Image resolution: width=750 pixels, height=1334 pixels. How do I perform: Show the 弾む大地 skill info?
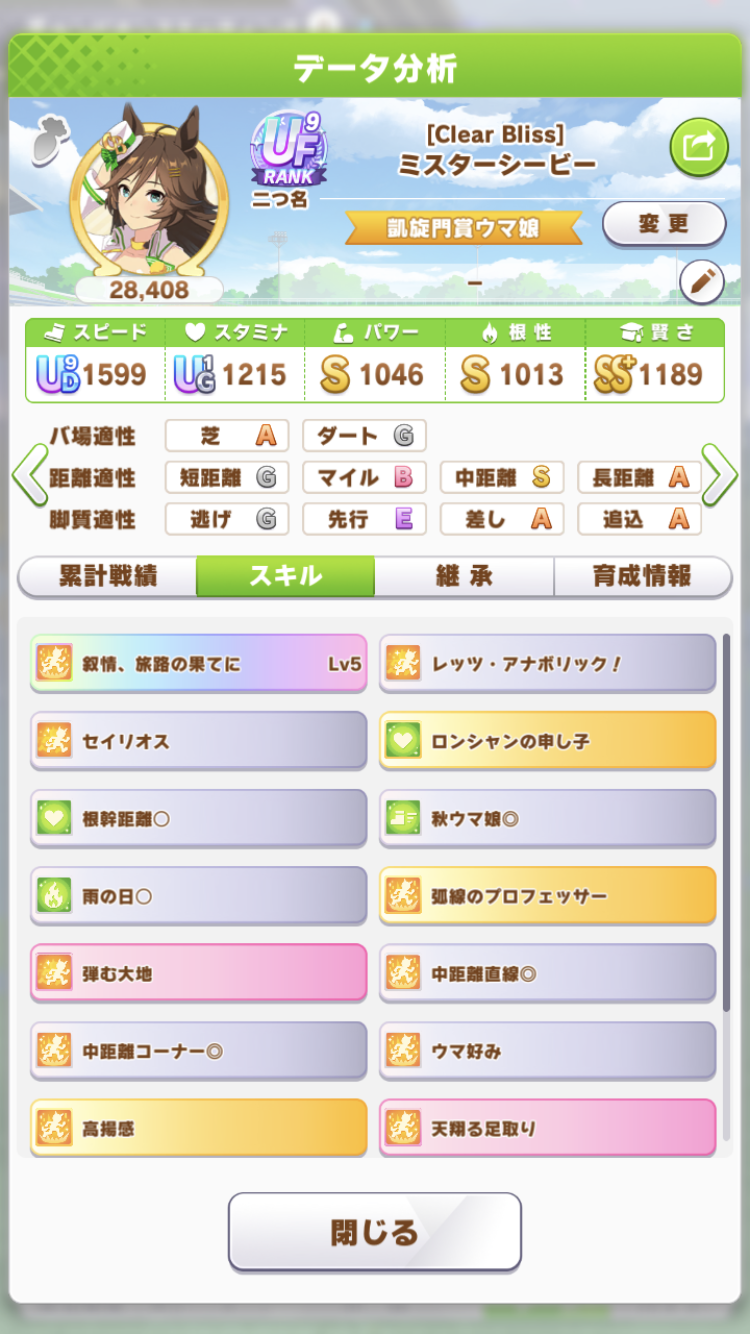coord(198,973)
